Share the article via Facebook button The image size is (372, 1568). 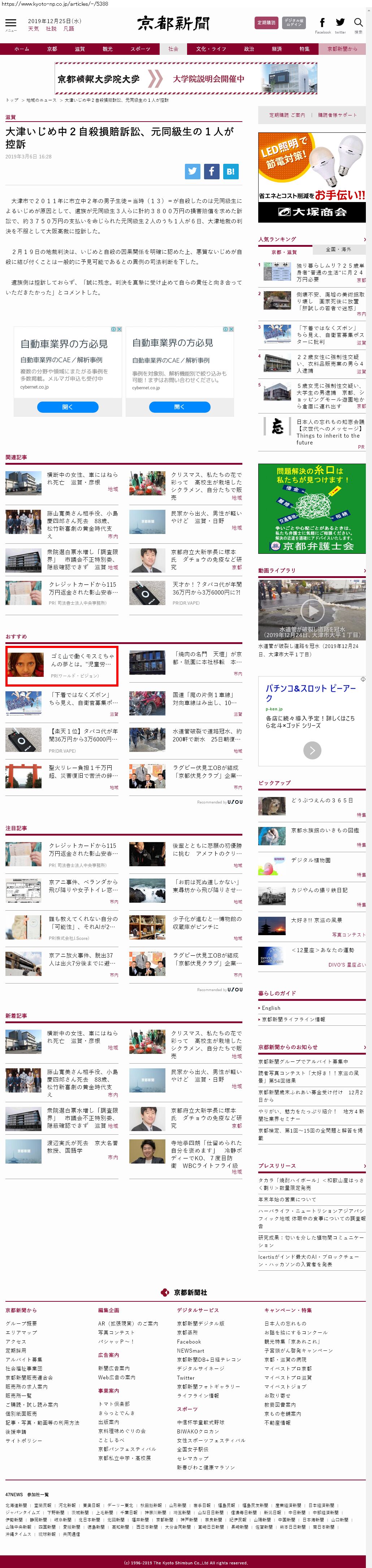211,172
